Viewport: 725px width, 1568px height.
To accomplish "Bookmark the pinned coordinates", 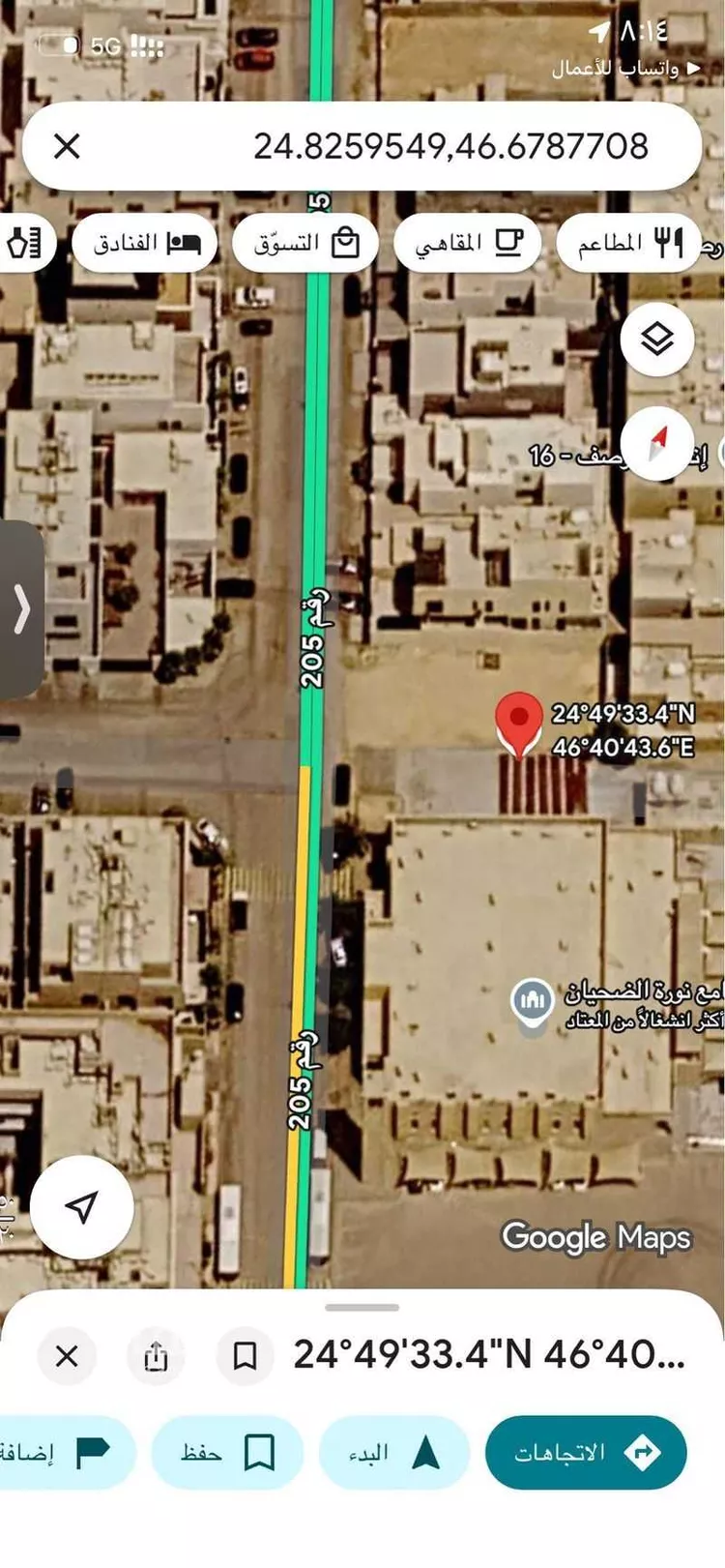I will 245,1356.
